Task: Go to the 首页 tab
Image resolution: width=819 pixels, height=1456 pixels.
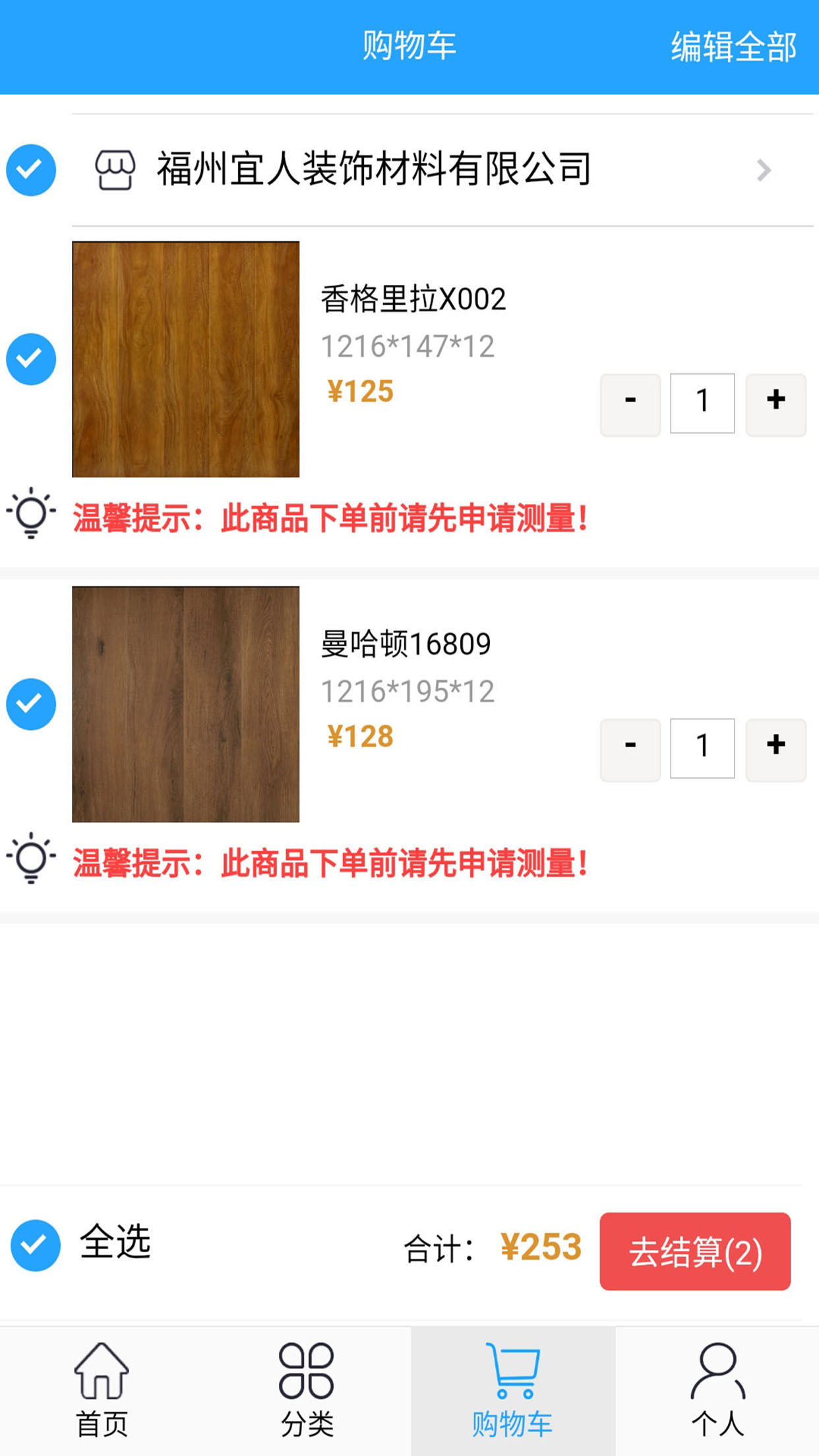Action: point(102,1391)
